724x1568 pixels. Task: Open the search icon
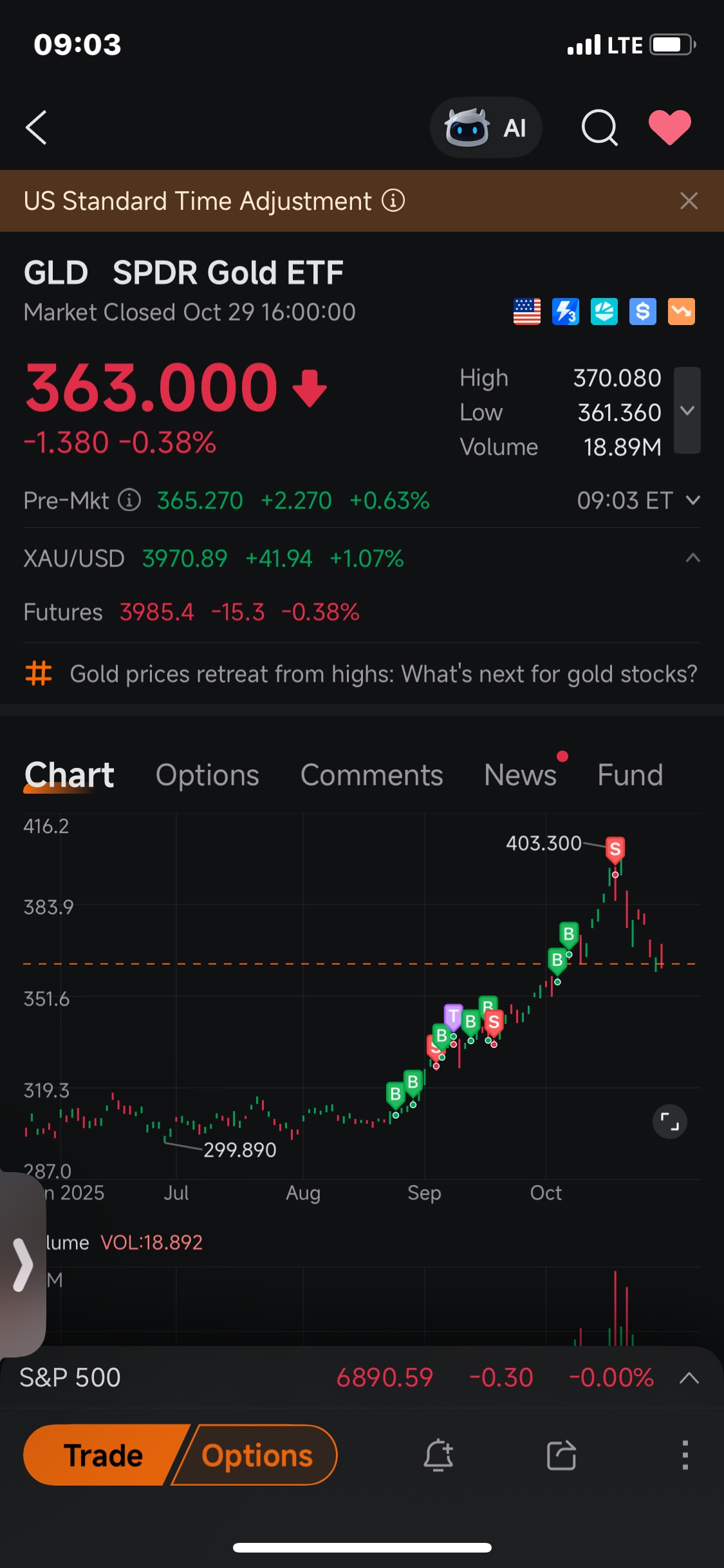[x=599, y=127]
